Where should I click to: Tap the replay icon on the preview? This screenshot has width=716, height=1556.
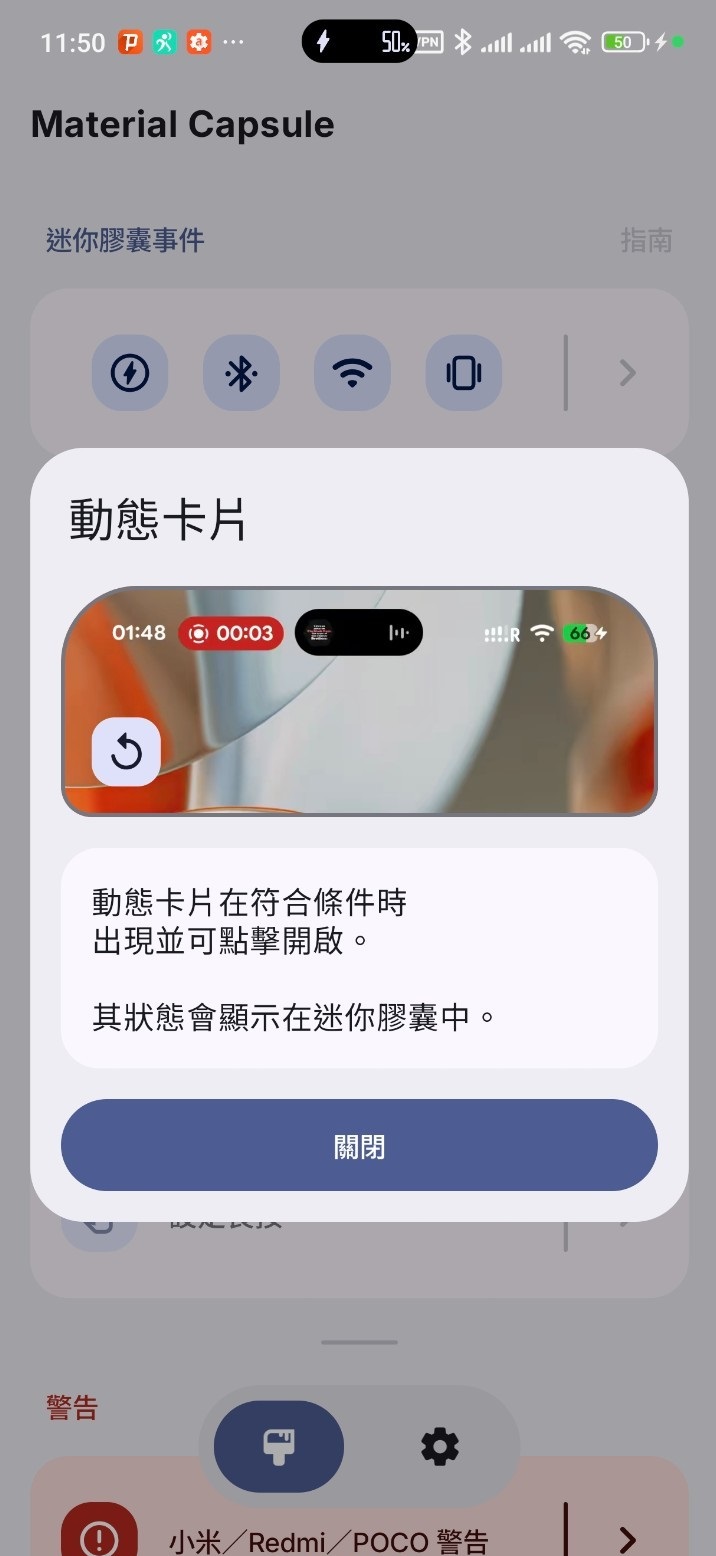pos(127,752)
